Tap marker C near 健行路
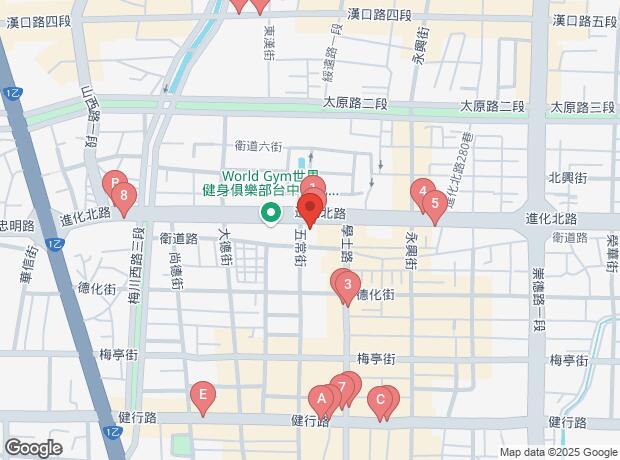The height and width of the screenshot is (460, 620). pyautogui.click(x=380, y=401)
